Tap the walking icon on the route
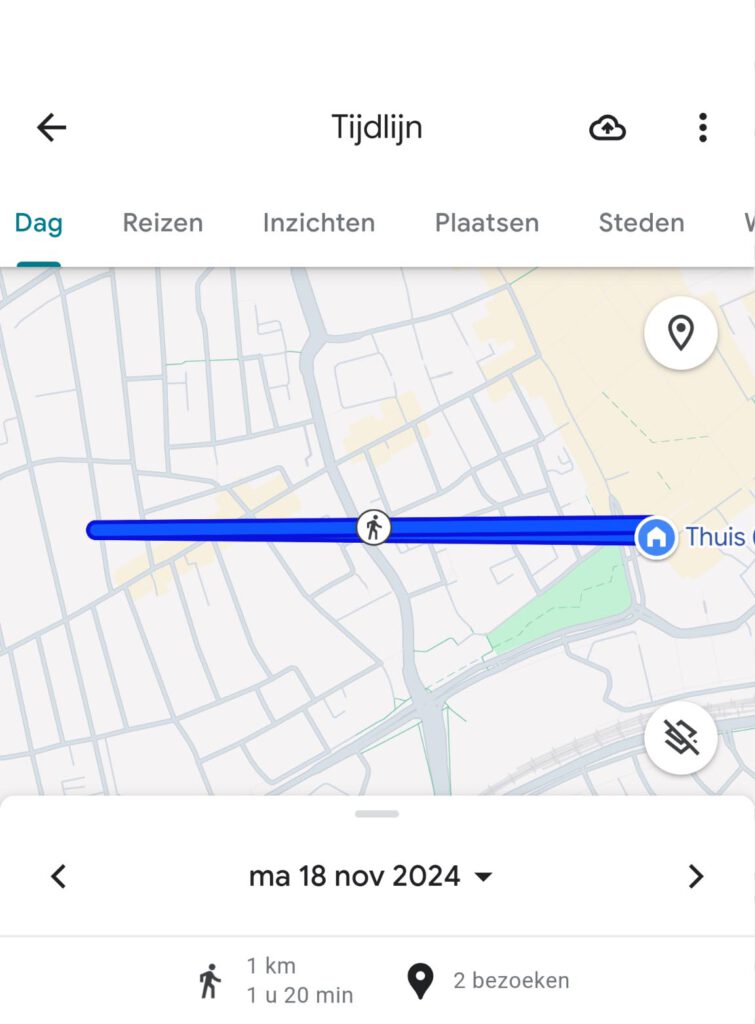The height and width of the screenshot is (1024, 755). point(374,527)
